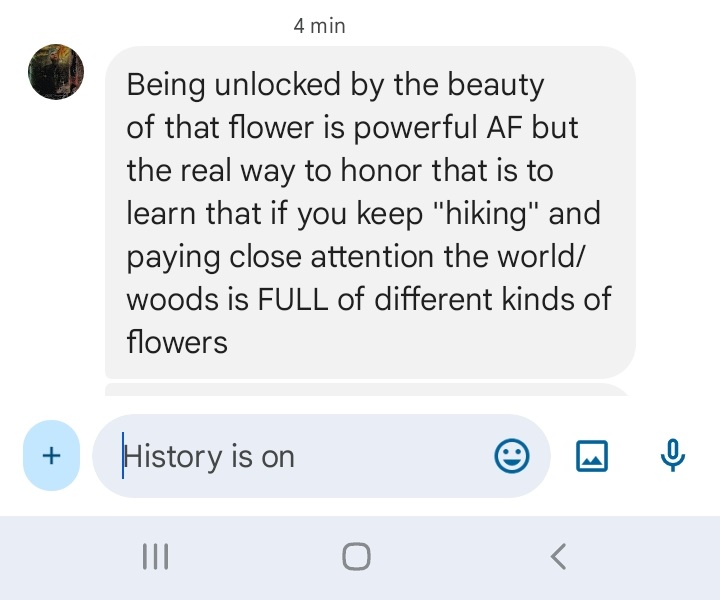Open the plus attachment menu

click(x=51, y=456)
